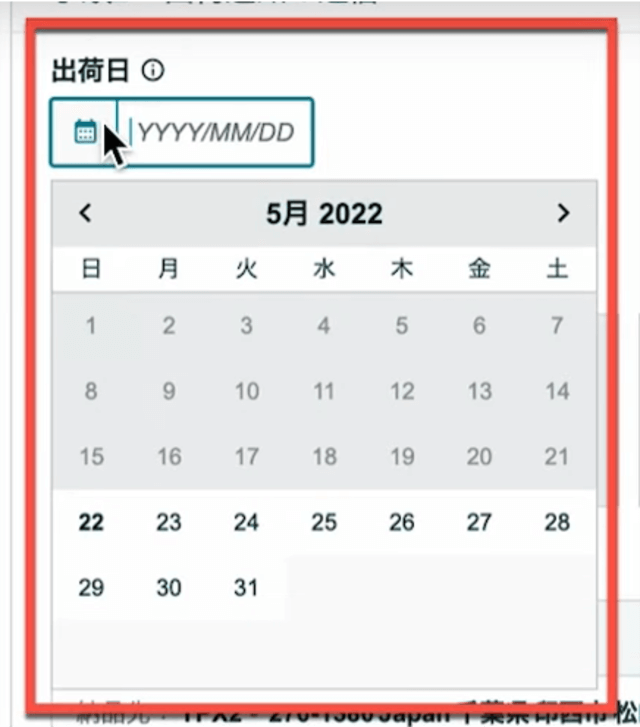Viewport: 640px width, 727px height.
Task: Select May 22 in the calendar
Action: pos(91,522)
